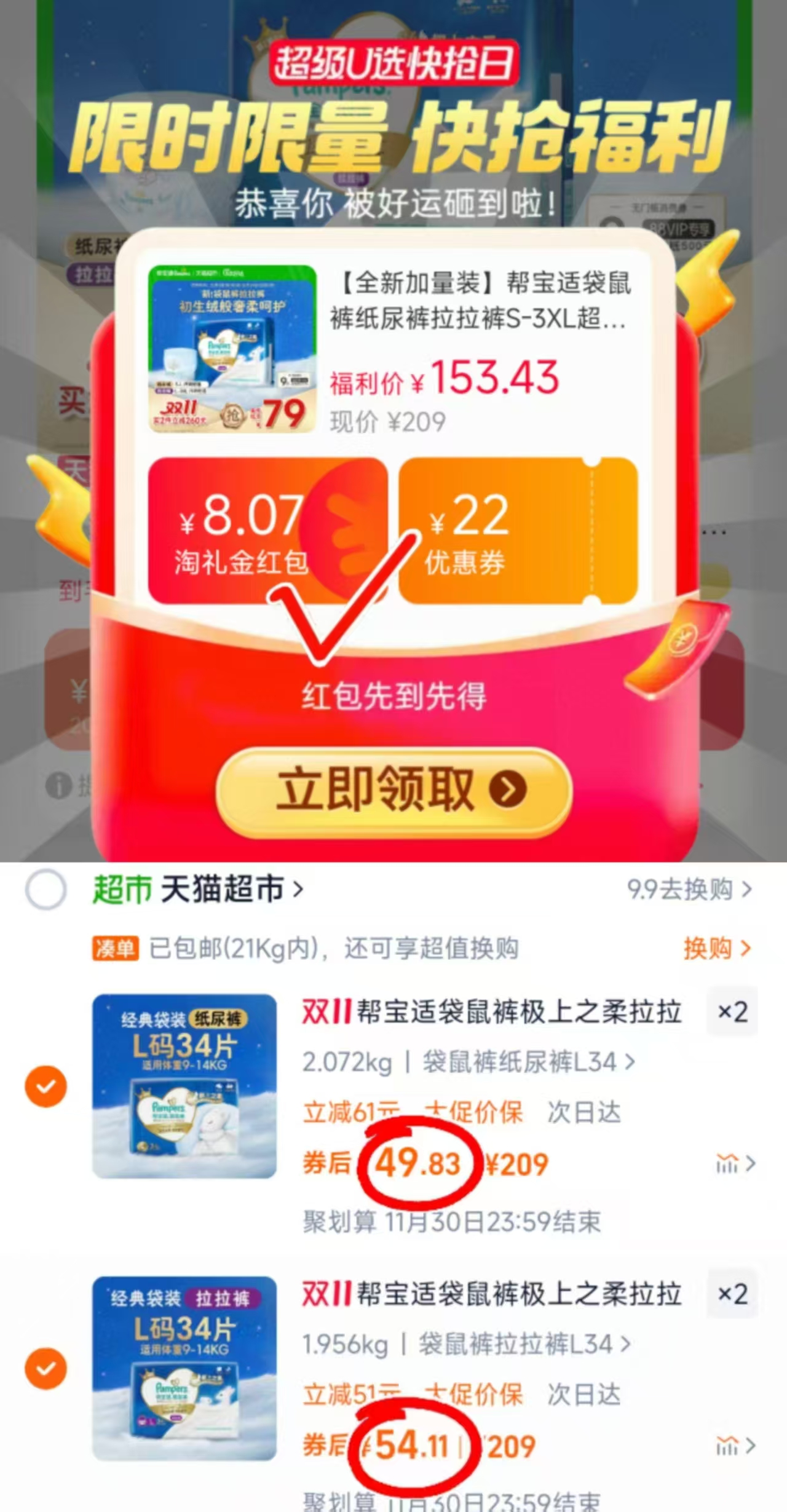Image resolution: width=787 pixels, height=1512 pixels.
Task: Click the orange 凑单 badge
Action: point(116,950)
